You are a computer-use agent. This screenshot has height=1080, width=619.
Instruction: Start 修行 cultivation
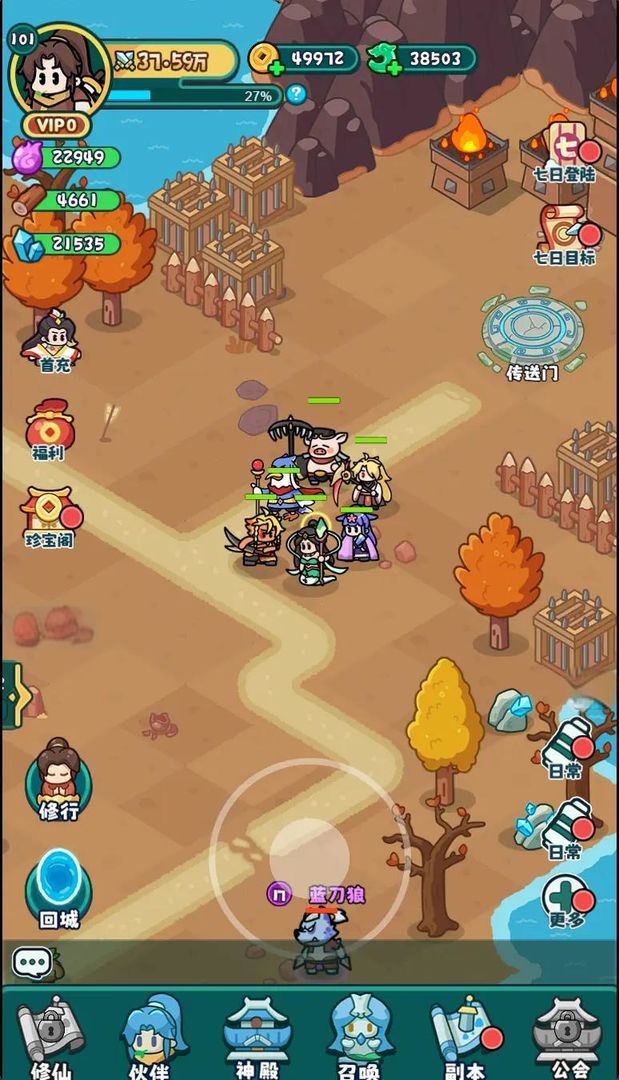(x=58, y=777)
